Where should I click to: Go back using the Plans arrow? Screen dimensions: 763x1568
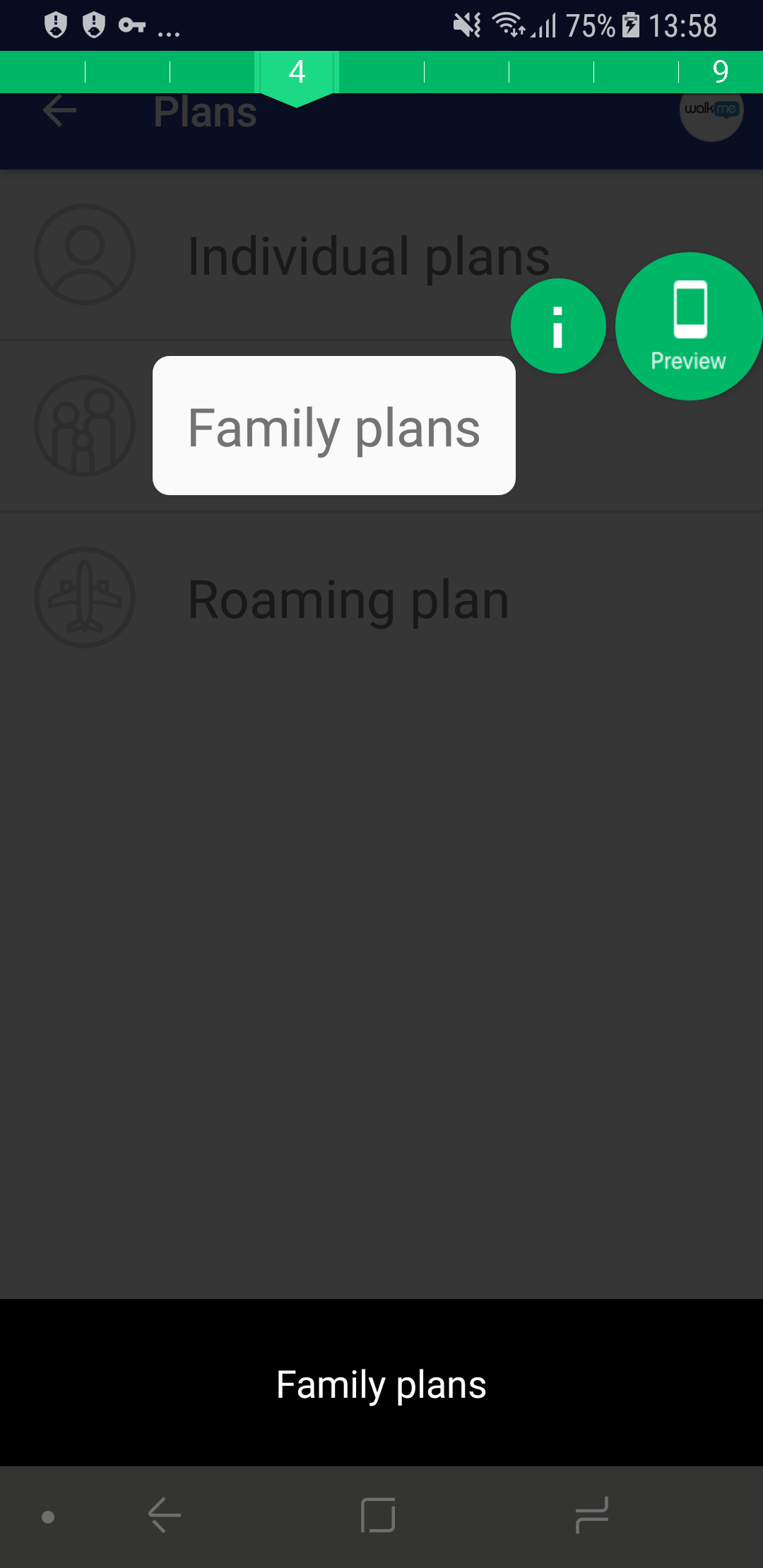point(59,111)
